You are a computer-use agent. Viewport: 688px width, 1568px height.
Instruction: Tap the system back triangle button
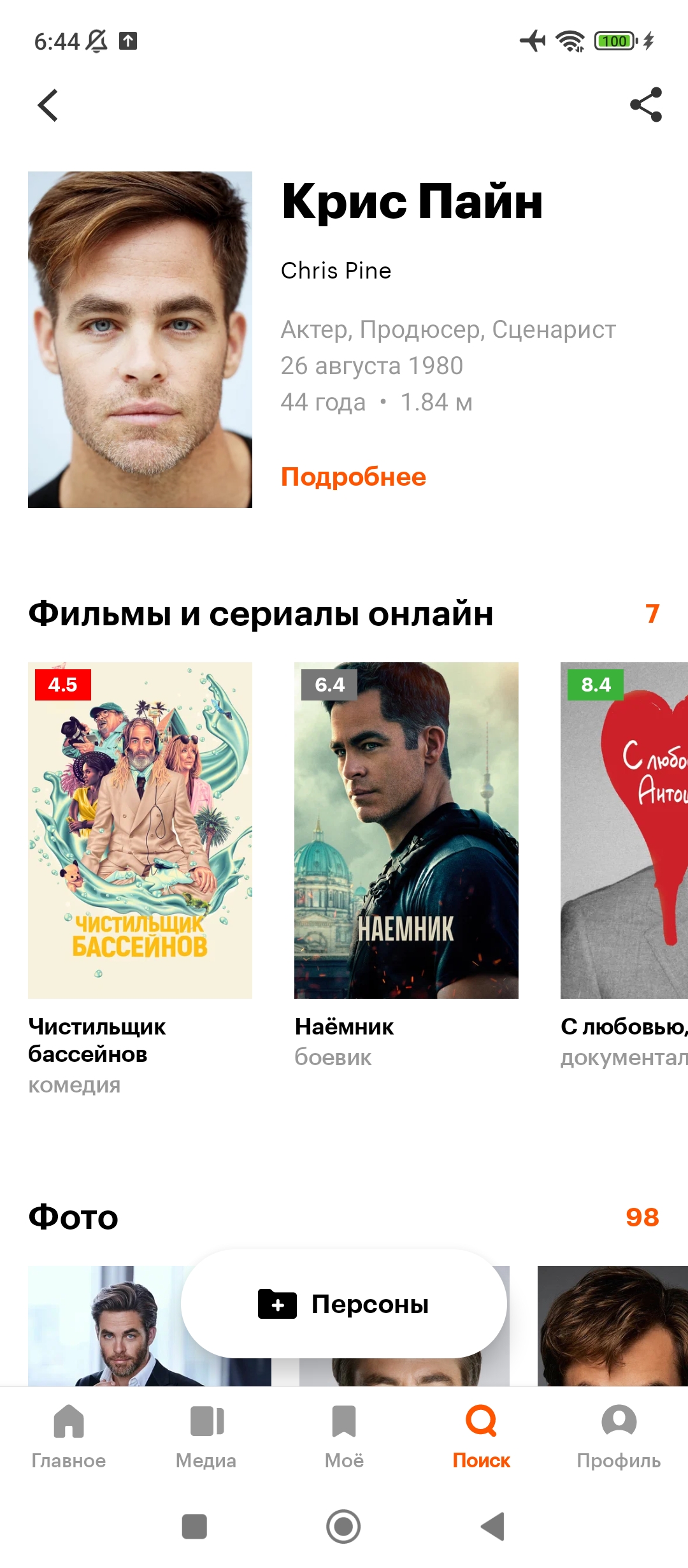(x=493, y=1527)
